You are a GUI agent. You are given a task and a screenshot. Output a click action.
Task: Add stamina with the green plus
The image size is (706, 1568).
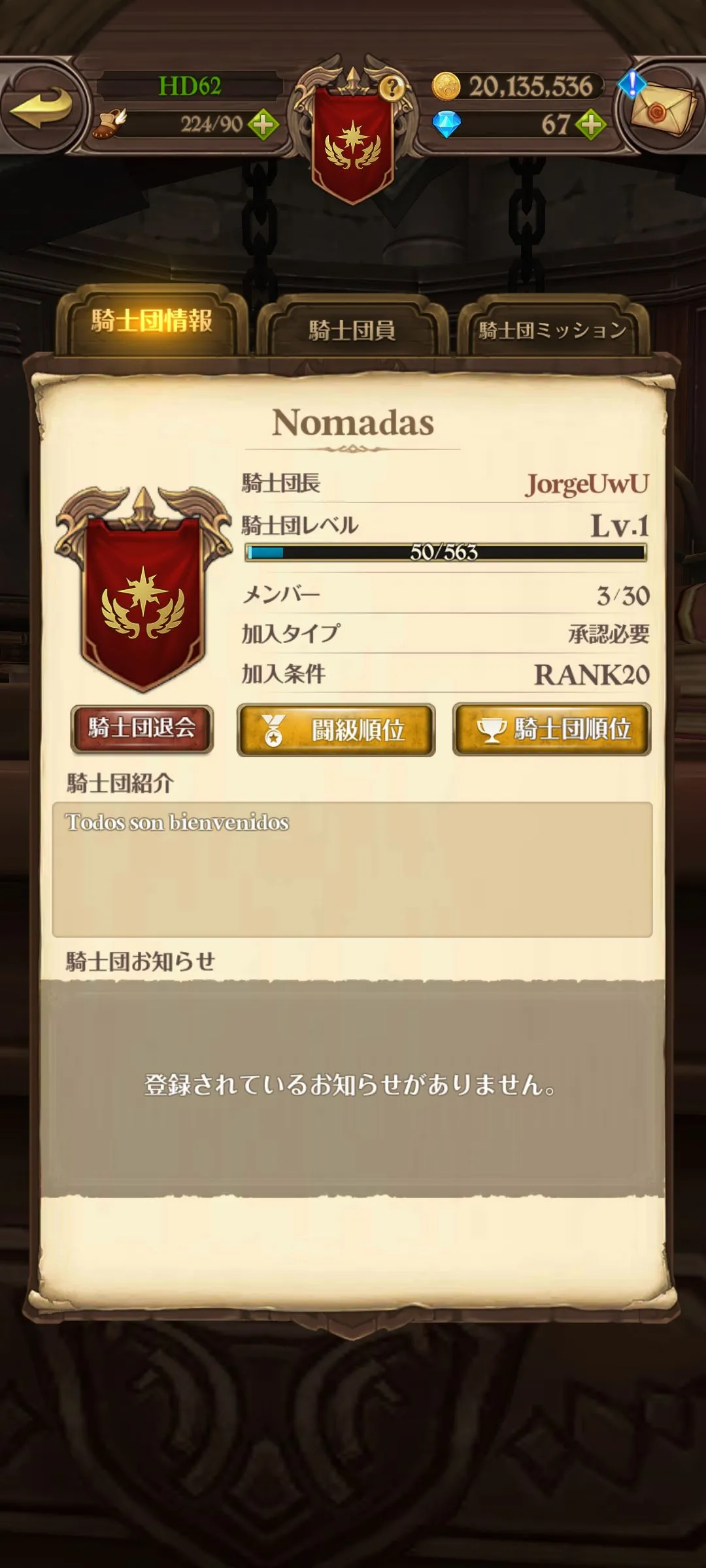tap(263, 124)
